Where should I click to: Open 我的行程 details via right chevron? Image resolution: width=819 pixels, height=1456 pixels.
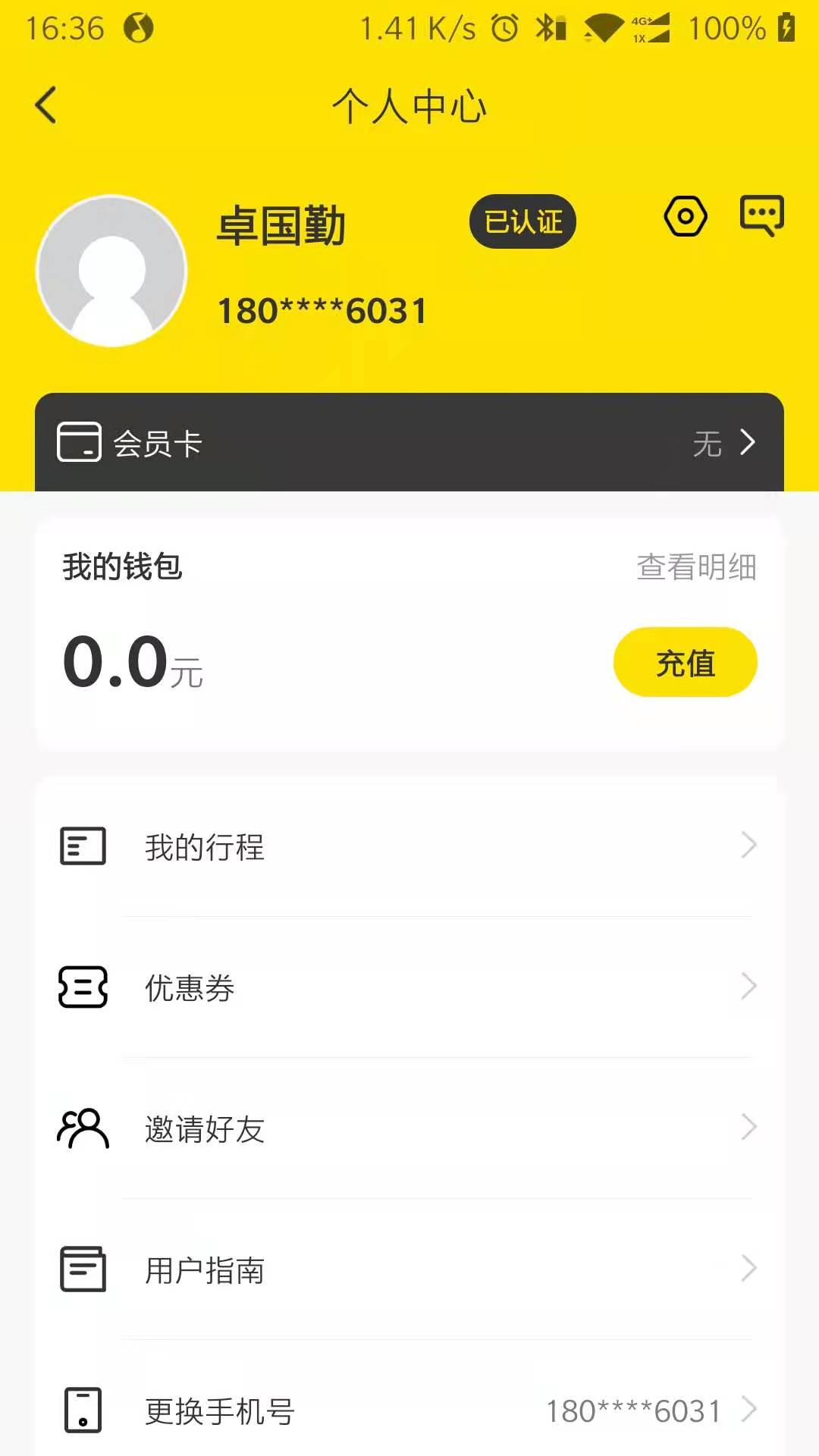coord(749,846)
